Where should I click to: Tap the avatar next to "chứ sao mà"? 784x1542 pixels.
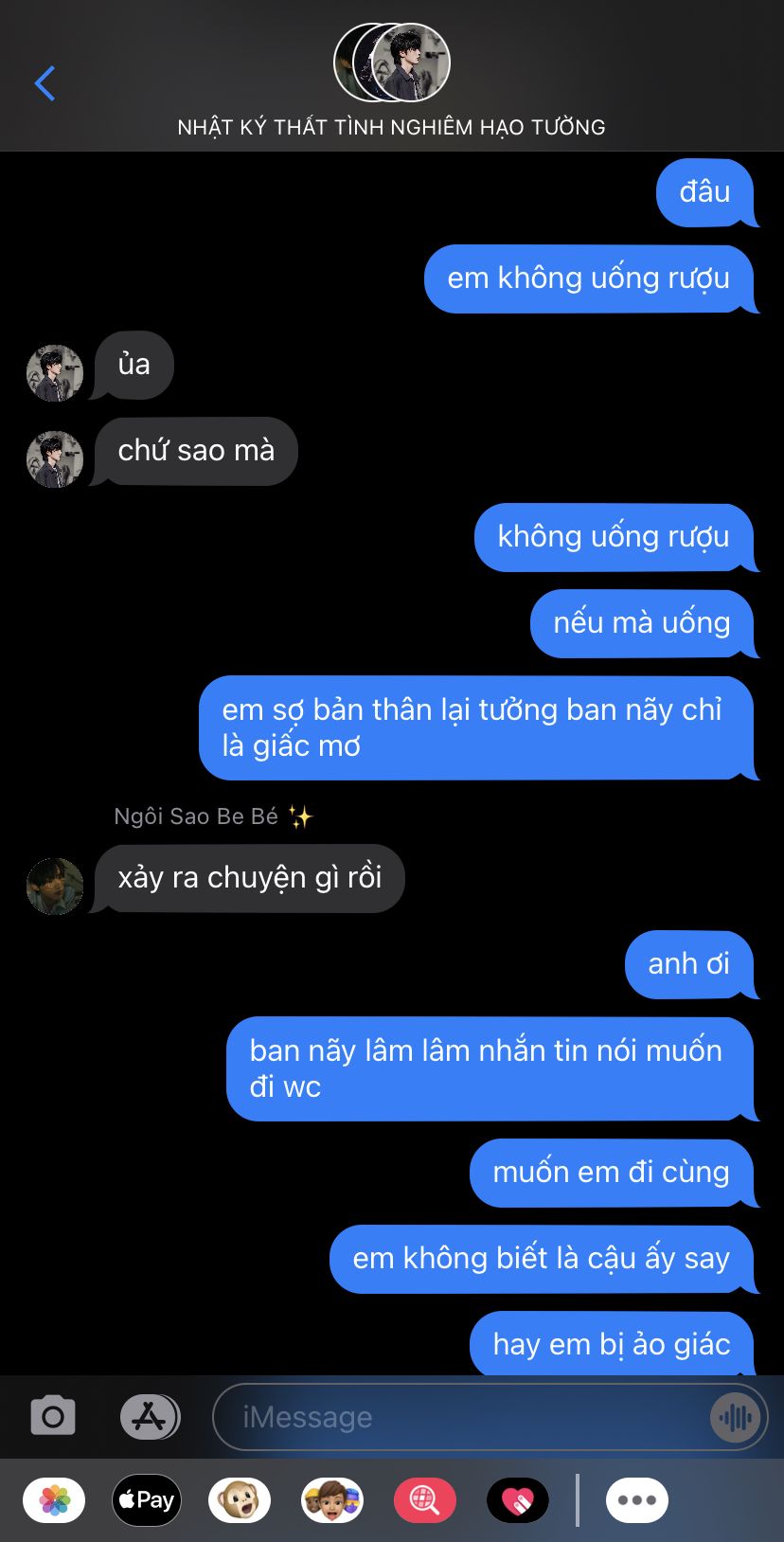tap(55, 459)
